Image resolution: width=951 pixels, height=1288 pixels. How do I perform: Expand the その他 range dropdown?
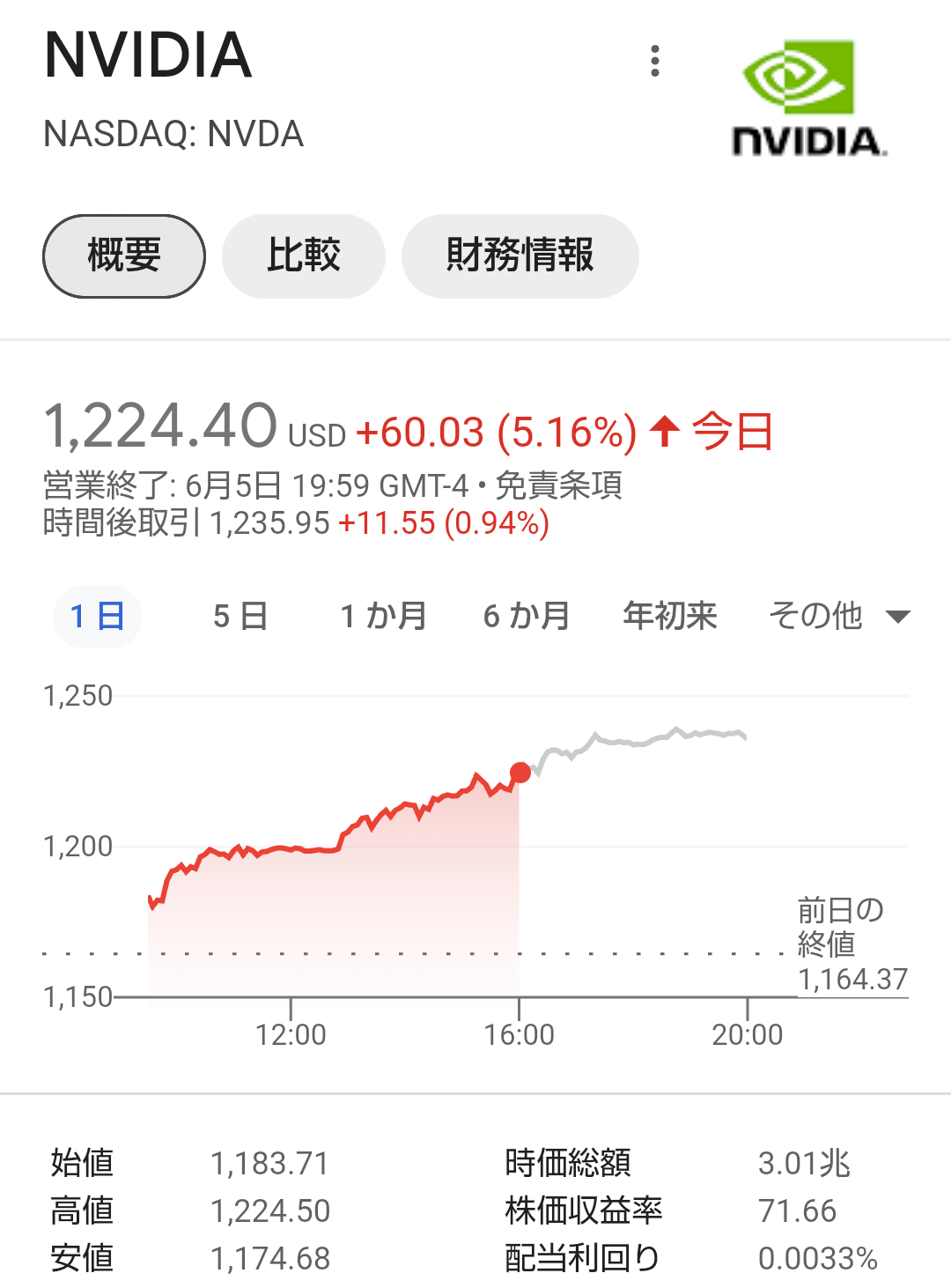click(x=838, y=616)
